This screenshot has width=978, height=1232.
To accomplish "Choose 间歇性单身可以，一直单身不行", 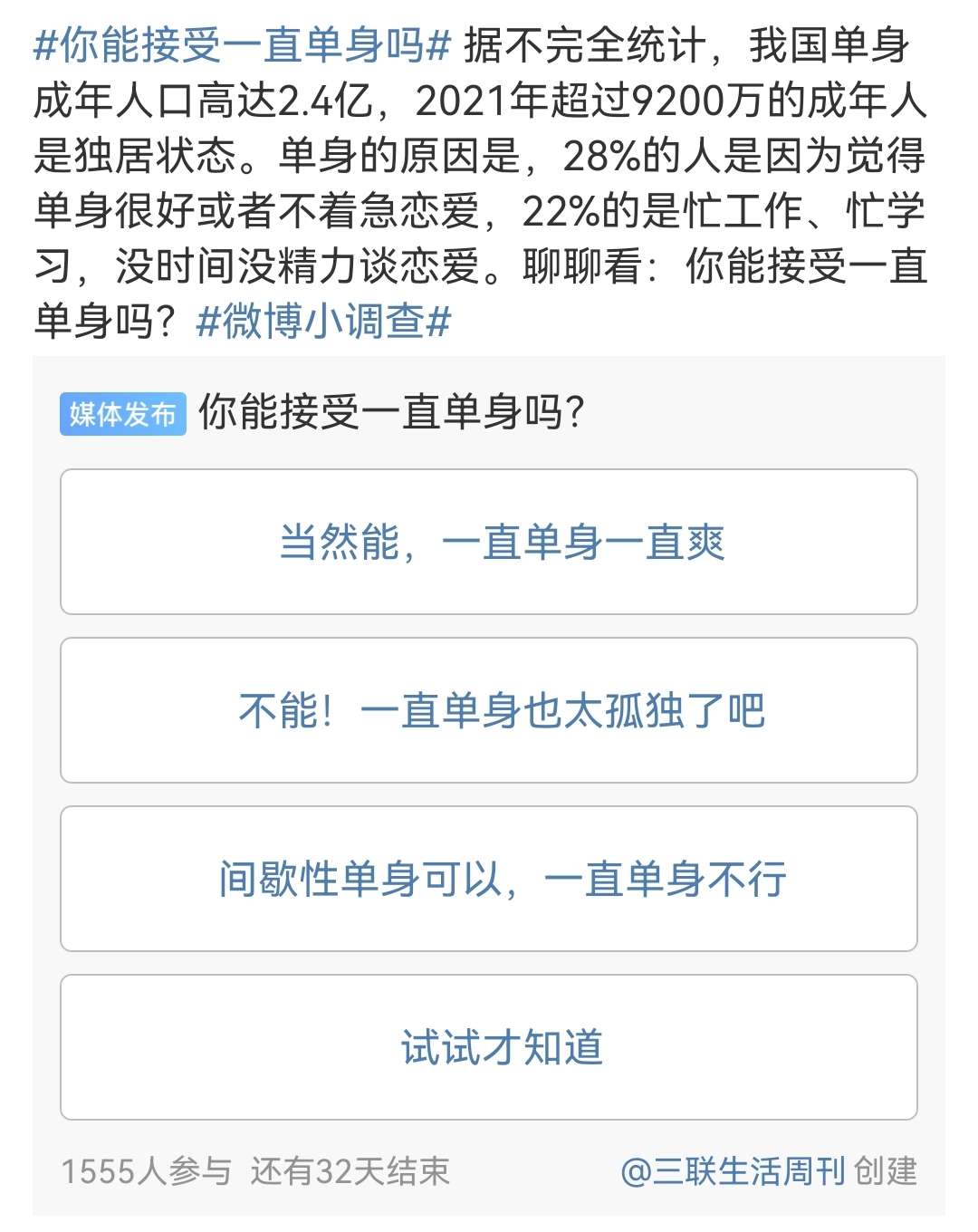I will [489, 879].
